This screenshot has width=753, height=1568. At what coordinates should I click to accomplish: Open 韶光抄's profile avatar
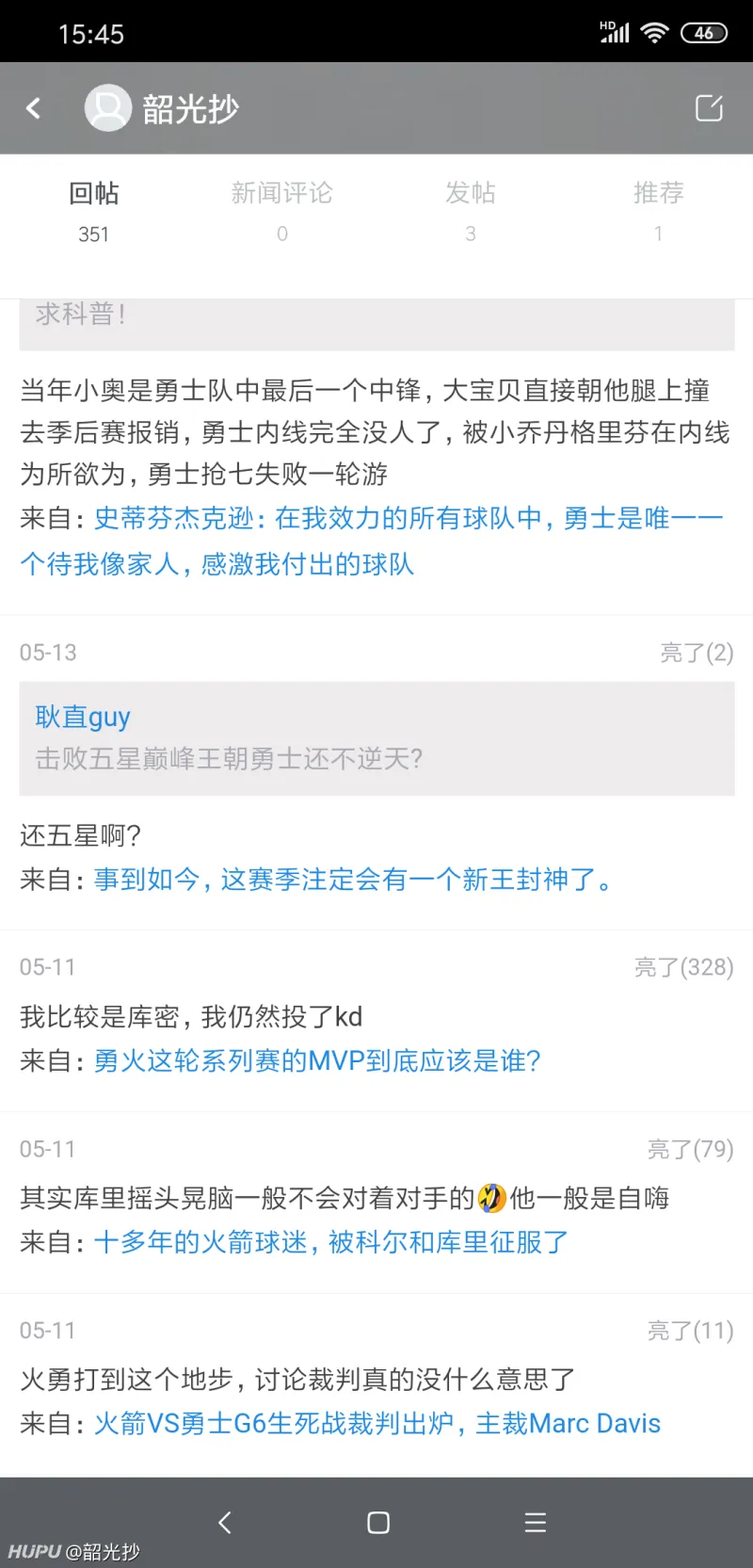click(108, 108)
